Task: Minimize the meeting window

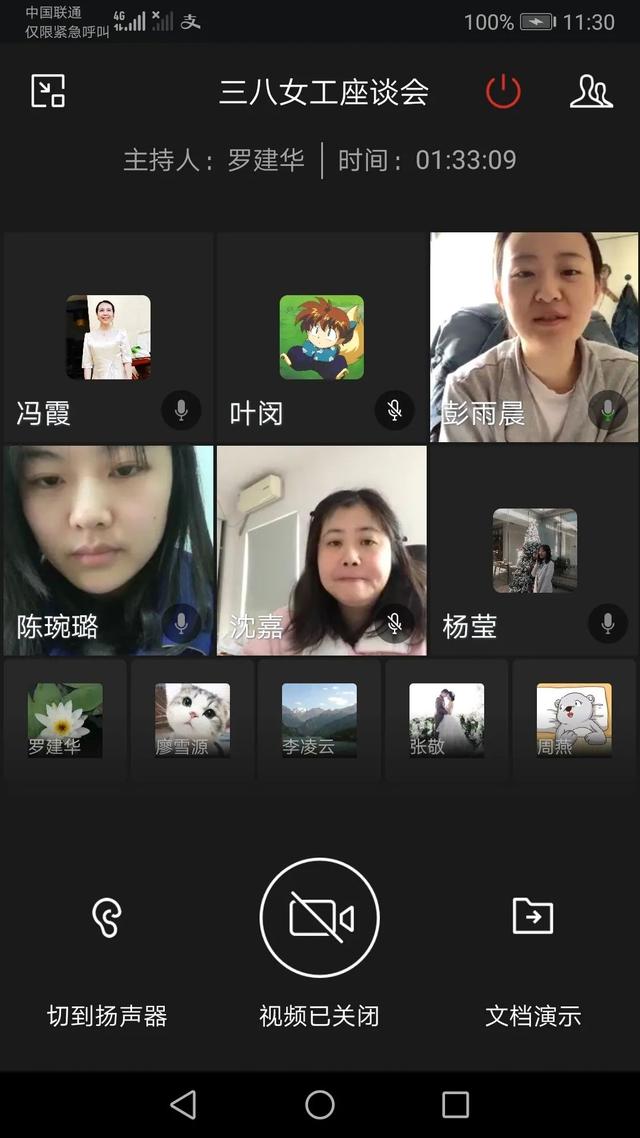Action: (48, 91)
